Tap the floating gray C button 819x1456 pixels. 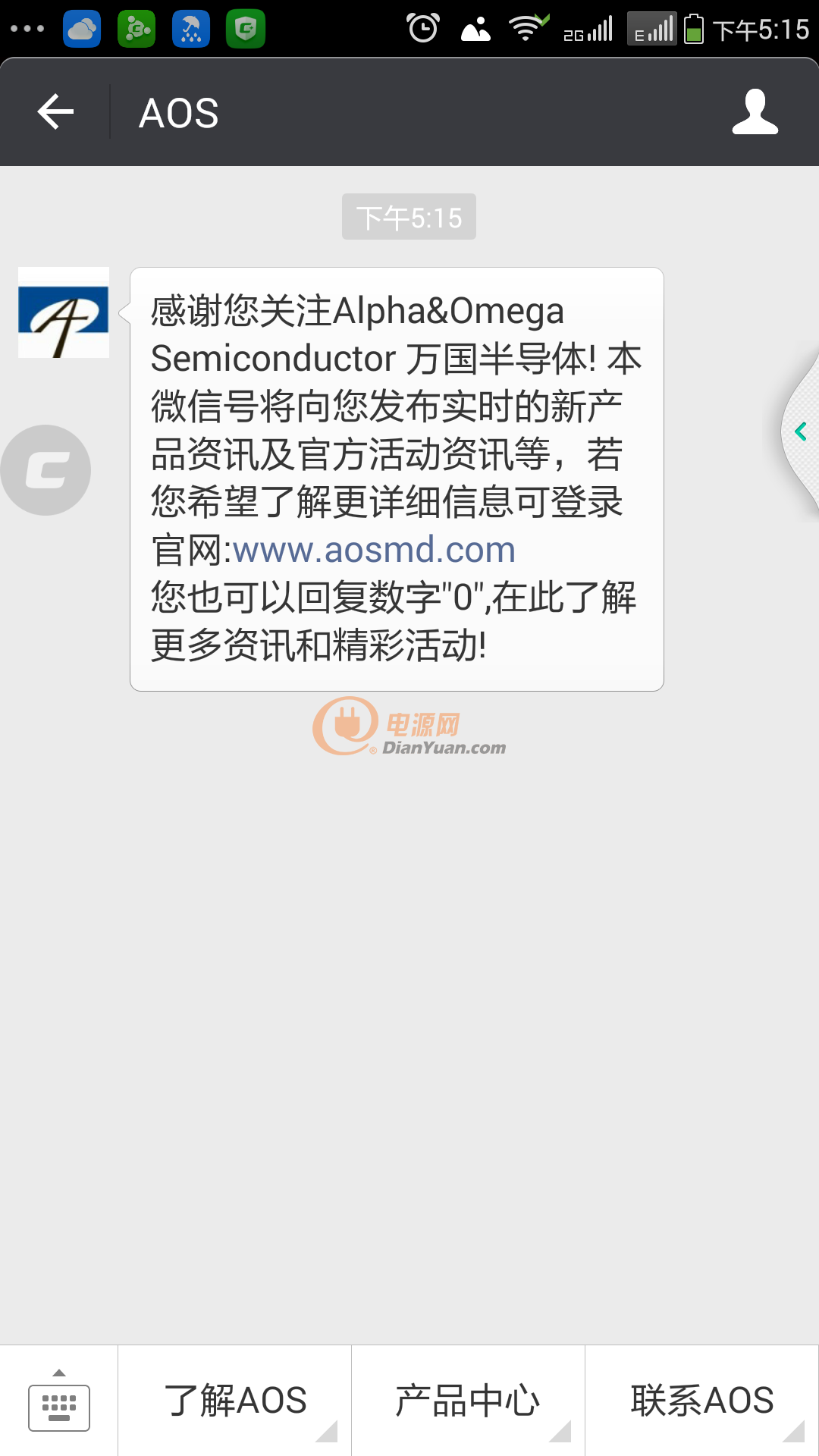click(x=45, y=470)
